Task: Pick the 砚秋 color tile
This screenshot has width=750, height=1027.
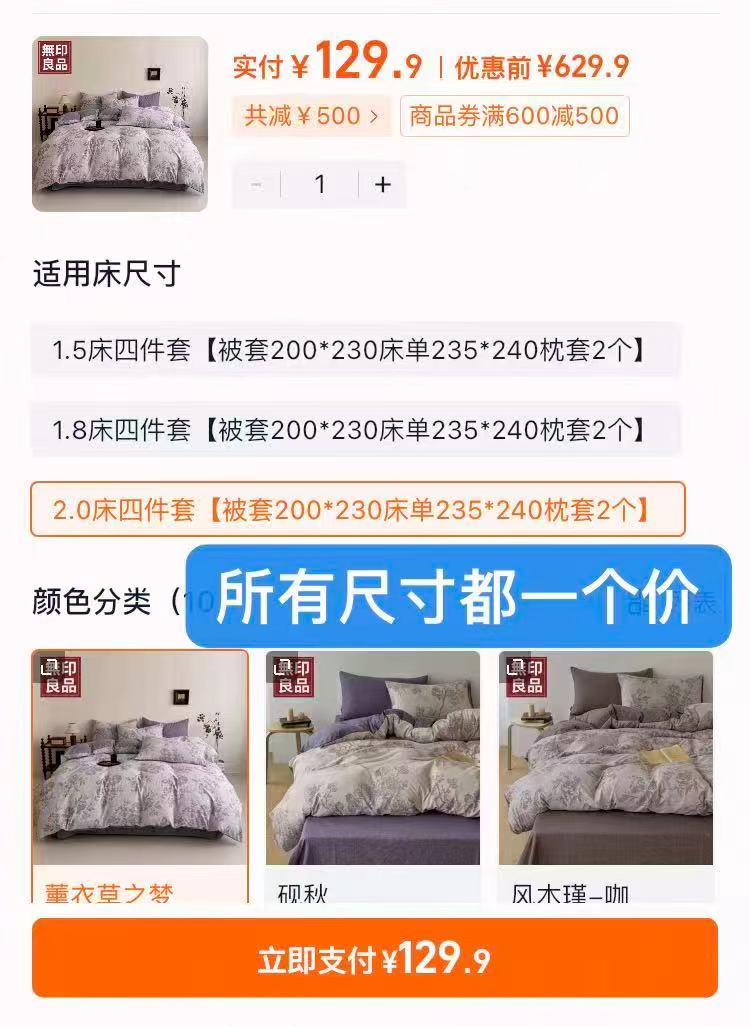Action: pyautogui.click(x=373, y=770)
